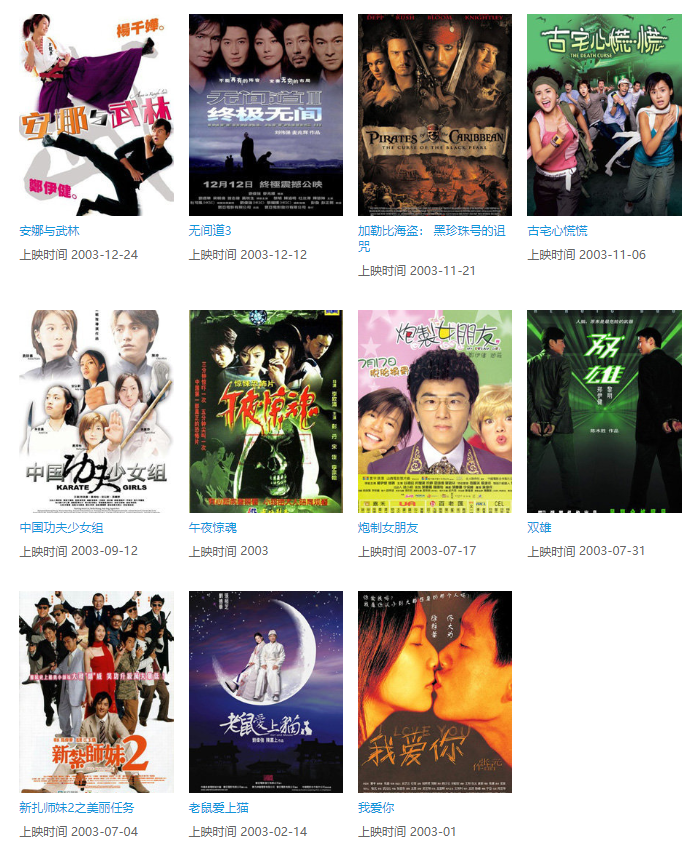Tap the 炮制女朋友 movie poster
The height and width of the screenshot is (864, 687).
435,411
